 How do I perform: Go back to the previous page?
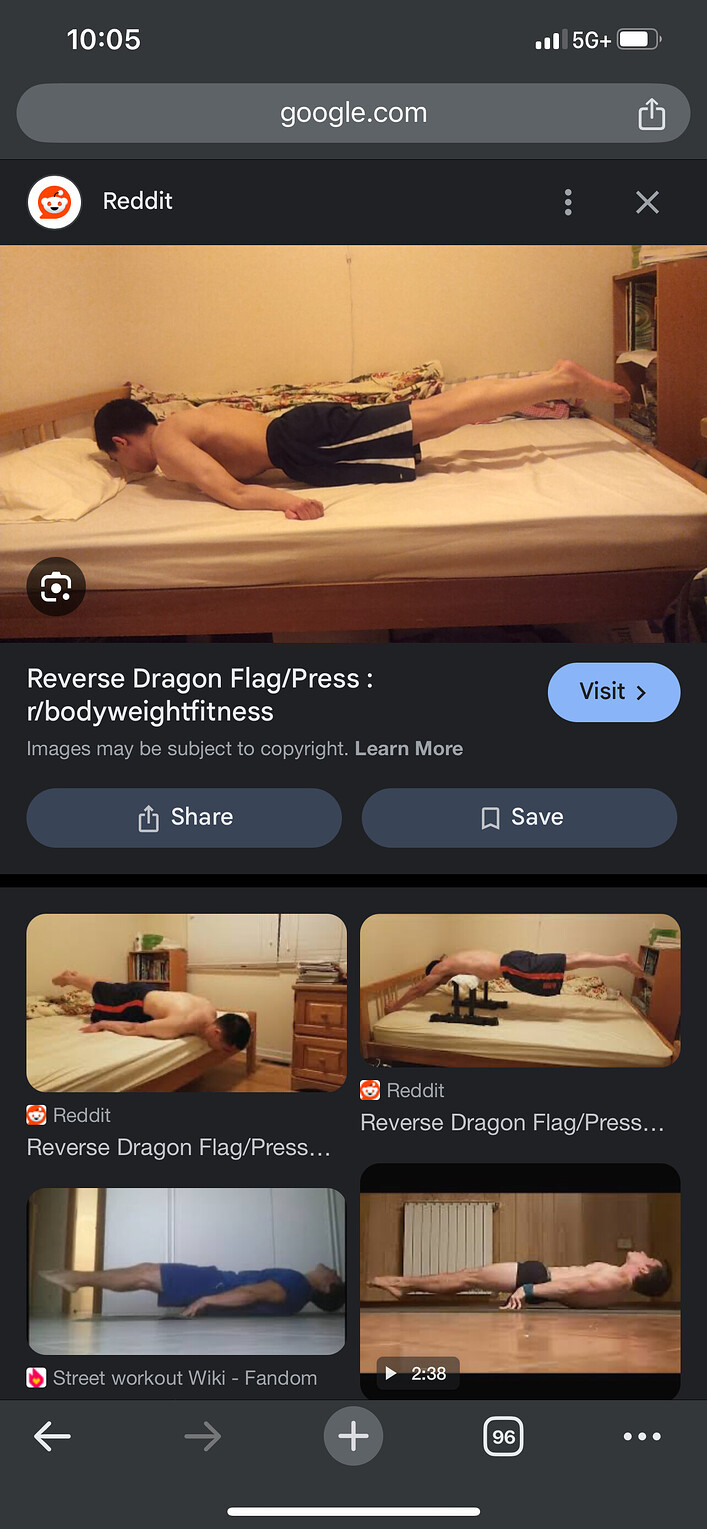(x=52, y=1437)
